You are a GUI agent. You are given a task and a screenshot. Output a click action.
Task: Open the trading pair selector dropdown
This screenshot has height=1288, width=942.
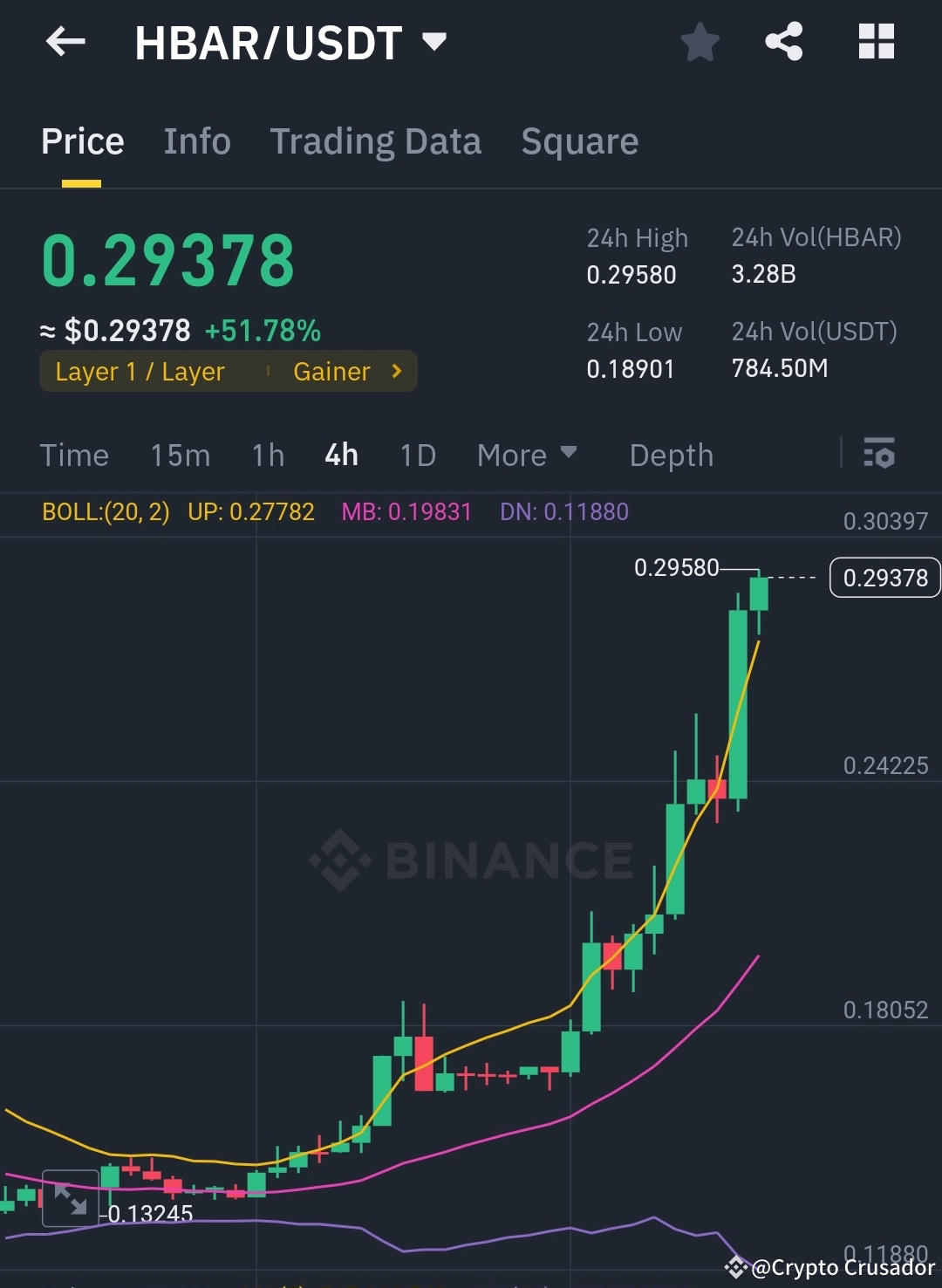(433, 41)
